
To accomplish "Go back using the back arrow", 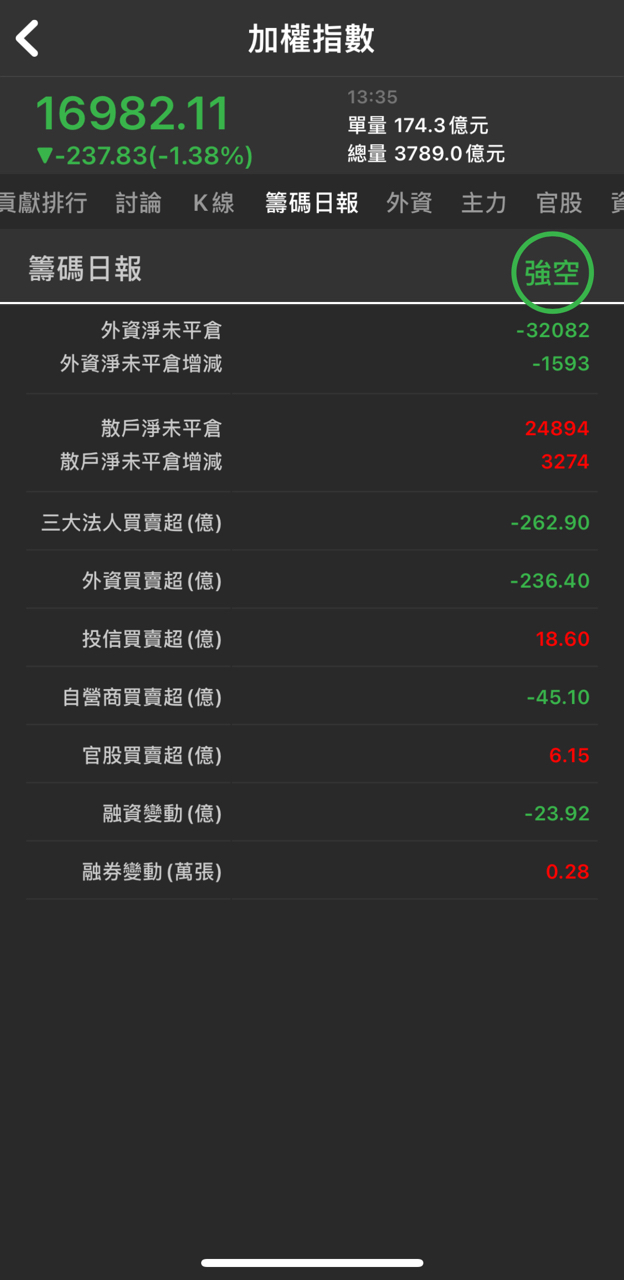I will tap(28, 39).
